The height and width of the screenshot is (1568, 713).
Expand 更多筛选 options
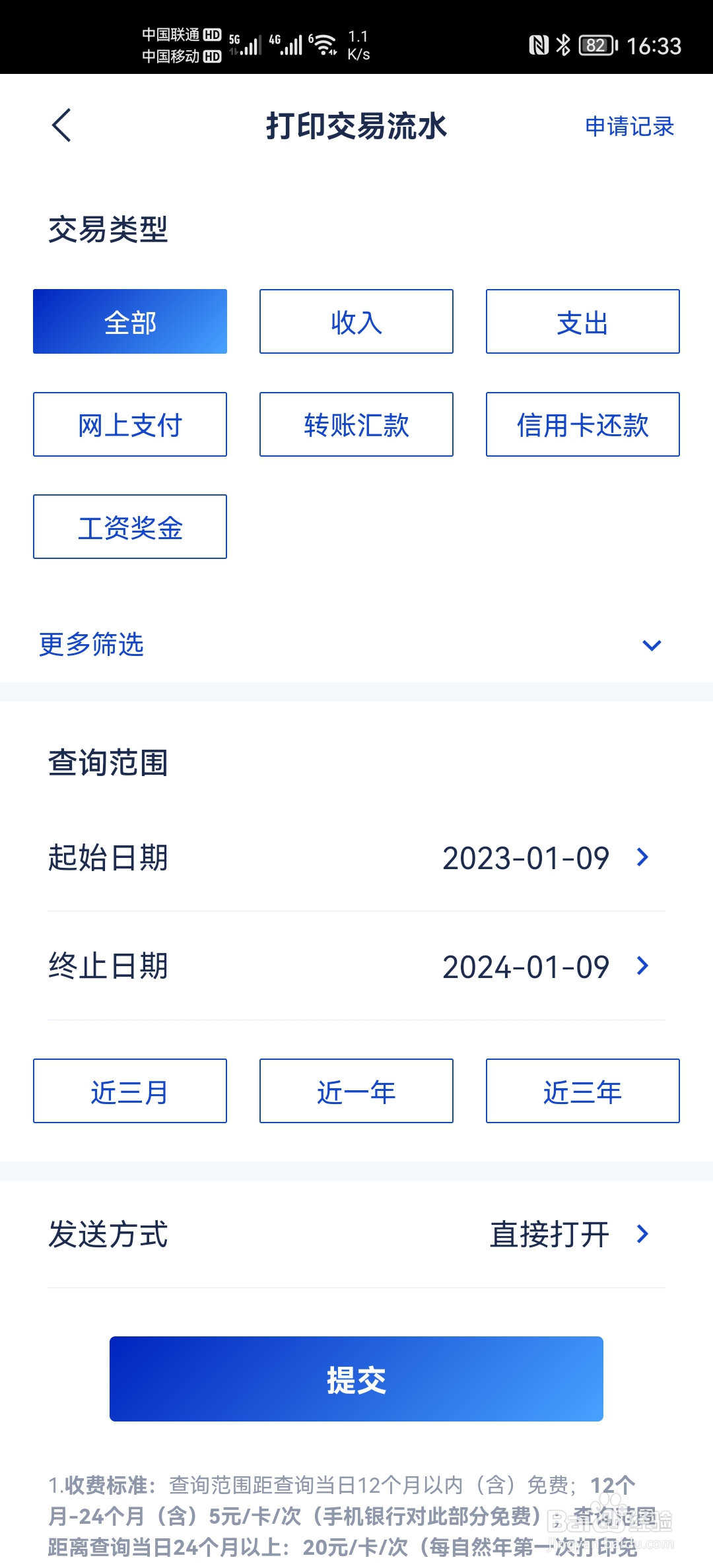tap(90, 645)
